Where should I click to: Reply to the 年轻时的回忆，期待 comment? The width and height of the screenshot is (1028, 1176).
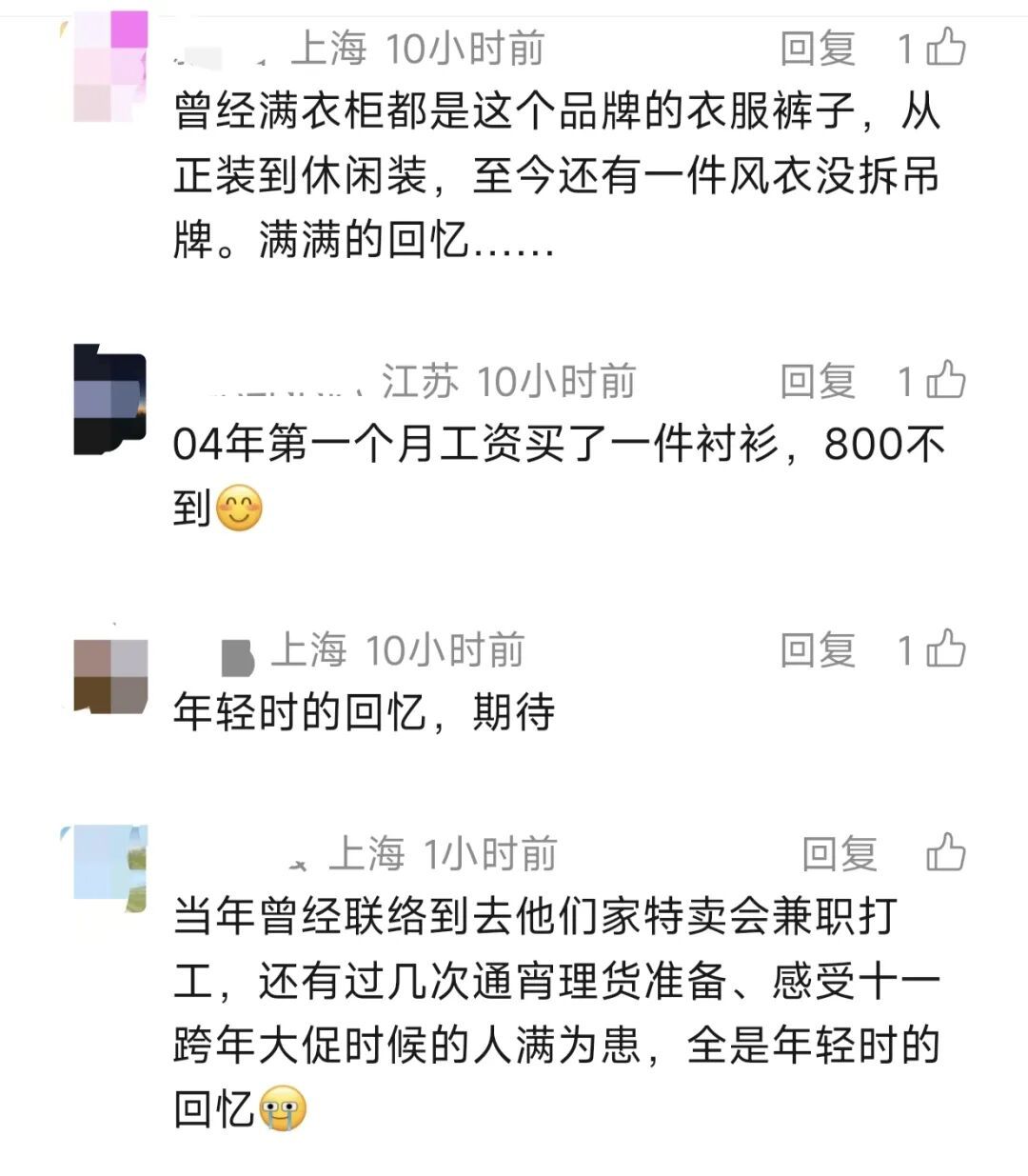(x=818, y=650)
